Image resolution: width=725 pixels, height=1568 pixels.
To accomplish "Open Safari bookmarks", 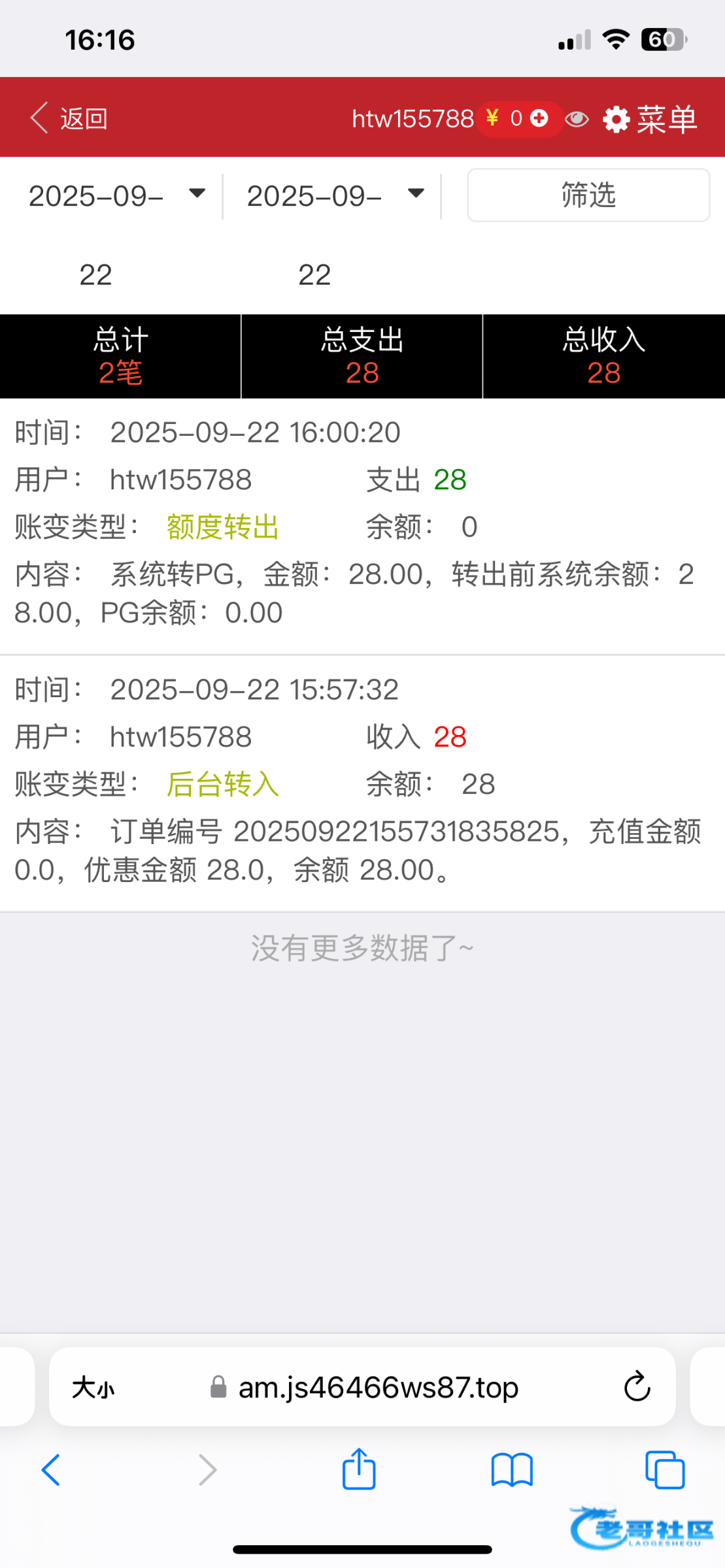I will 512,1471.
